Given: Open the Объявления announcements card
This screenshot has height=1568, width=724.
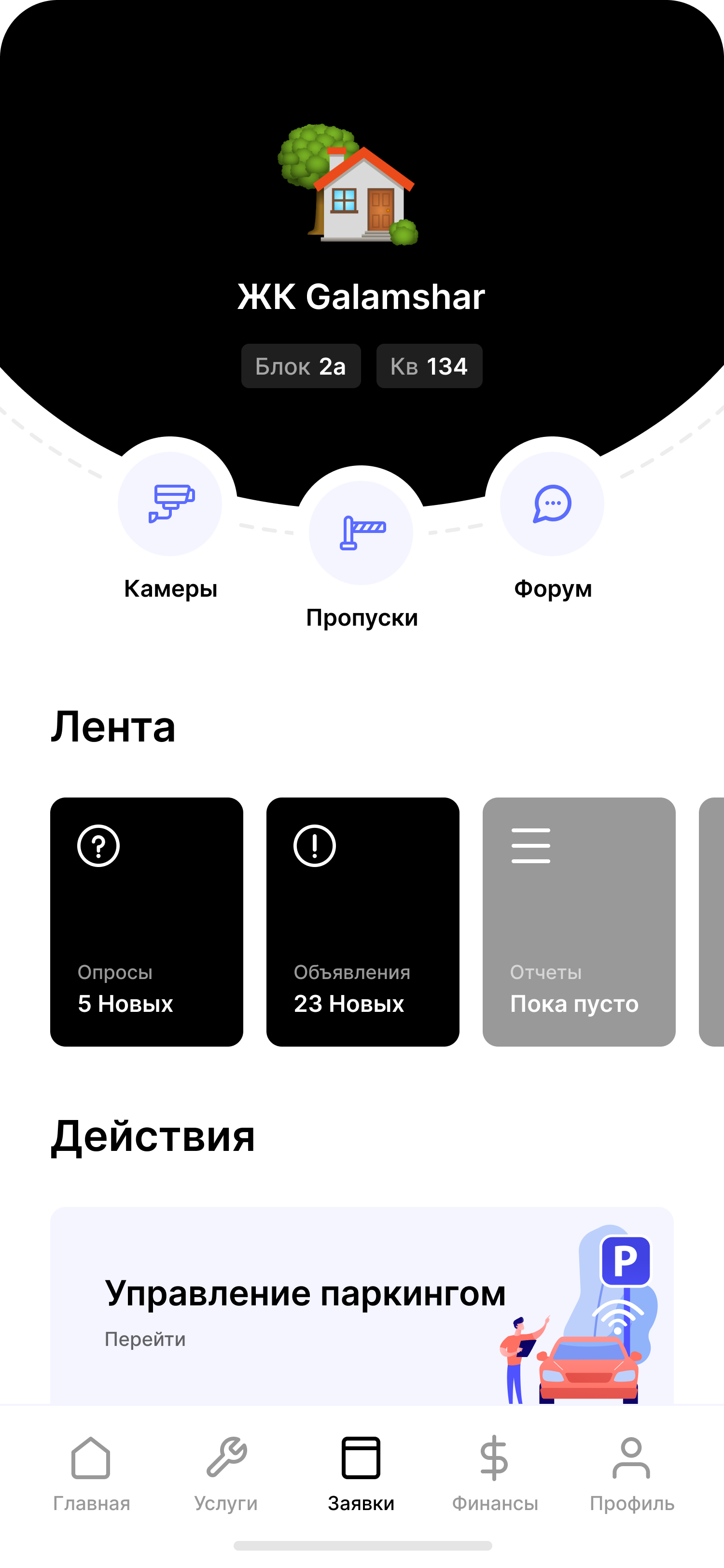Looking at the screenshot, I should 362,922.
